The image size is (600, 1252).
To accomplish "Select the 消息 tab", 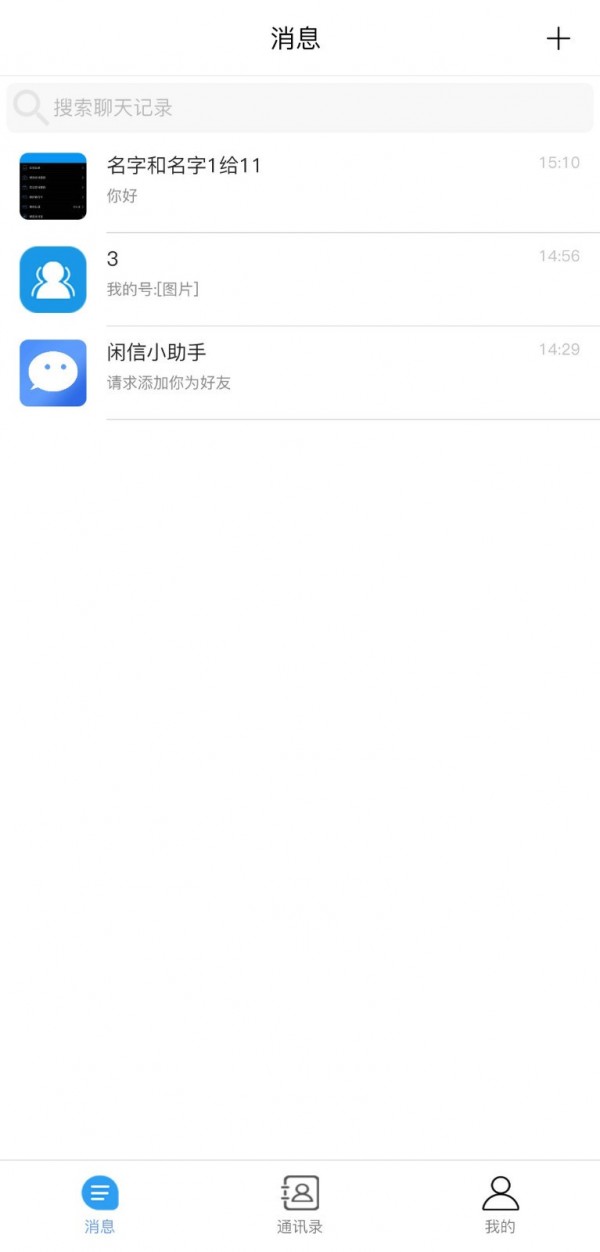I will 100,1204.
